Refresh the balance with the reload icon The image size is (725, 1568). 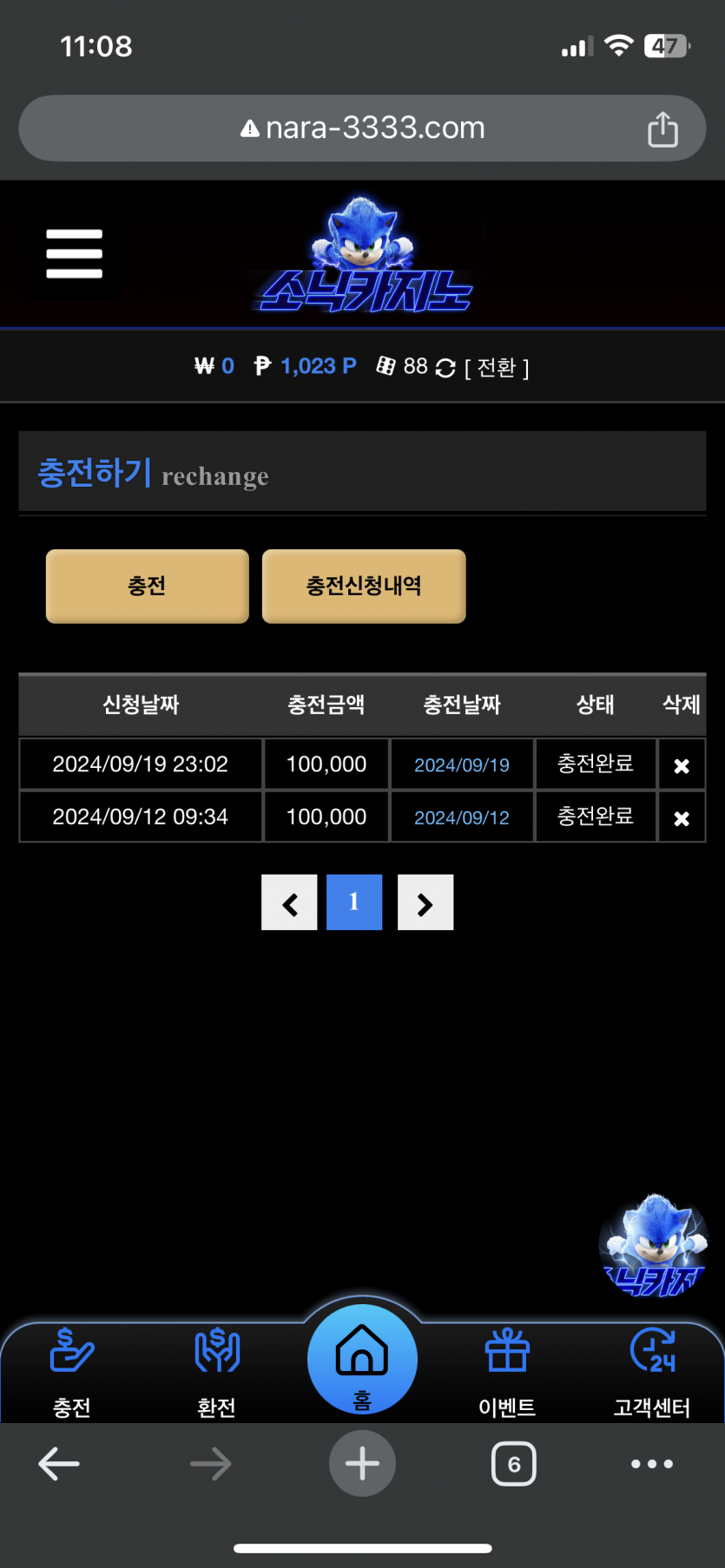(445, 368)
